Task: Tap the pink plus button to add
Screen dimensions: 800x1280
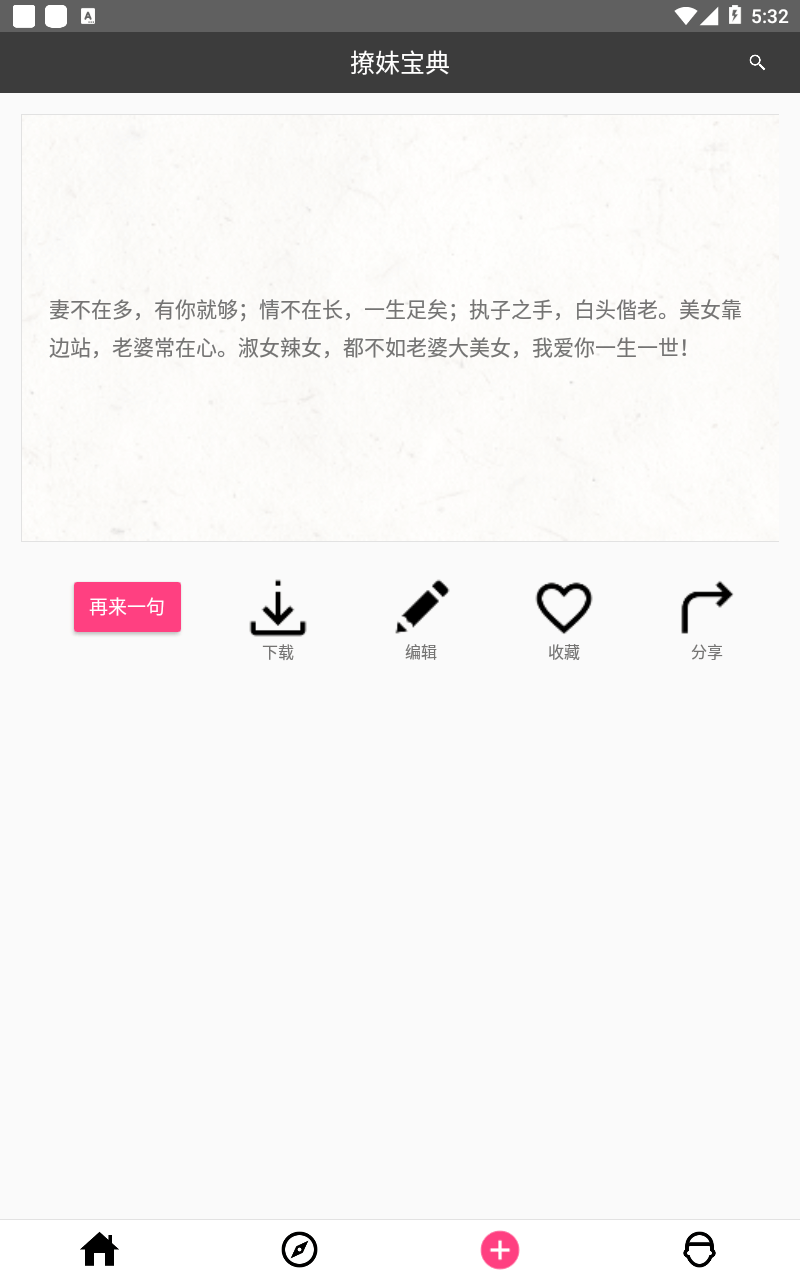Action: pyautogui.click(x=500, y=1250)
